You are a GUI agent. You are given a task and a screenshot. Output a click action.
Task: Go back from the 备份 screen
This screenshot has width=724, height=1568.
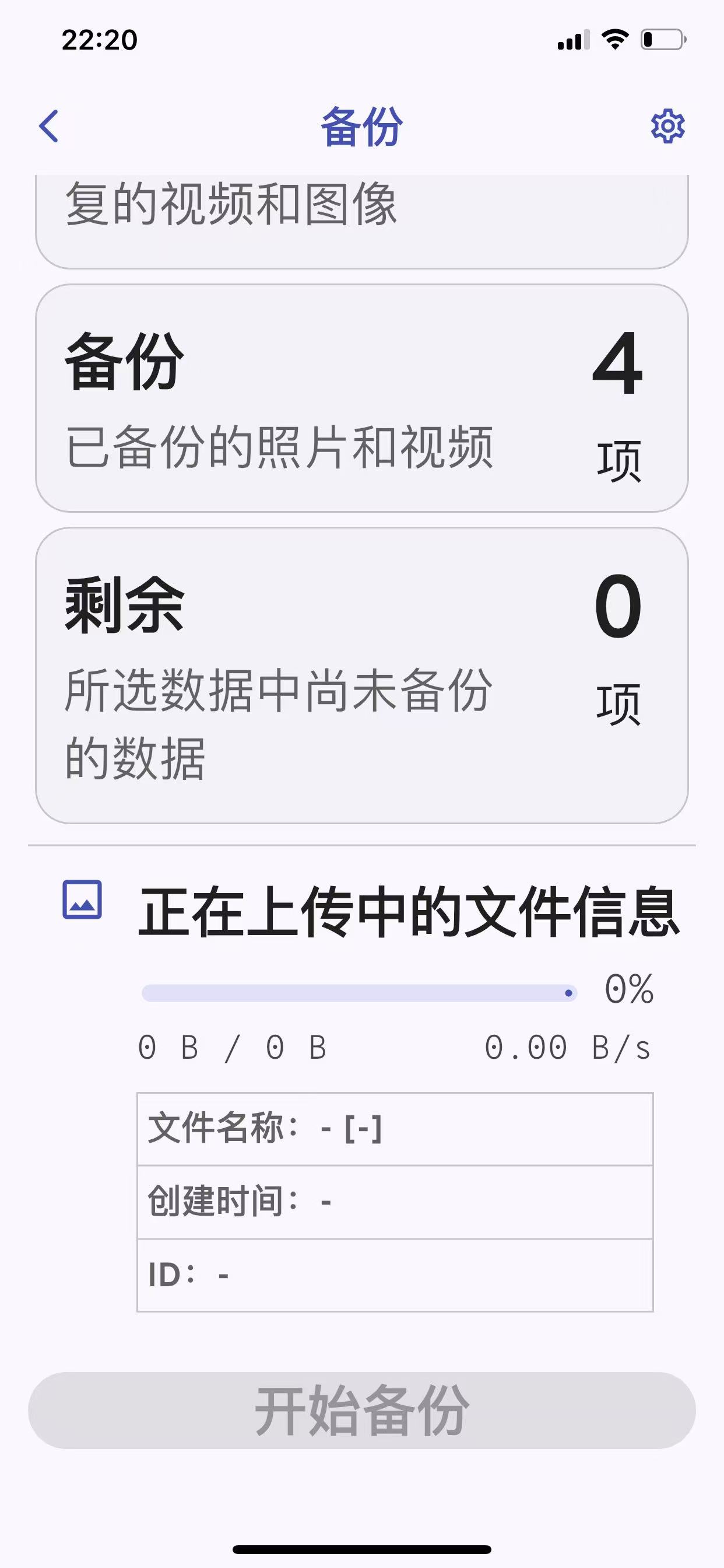(48, 126)
